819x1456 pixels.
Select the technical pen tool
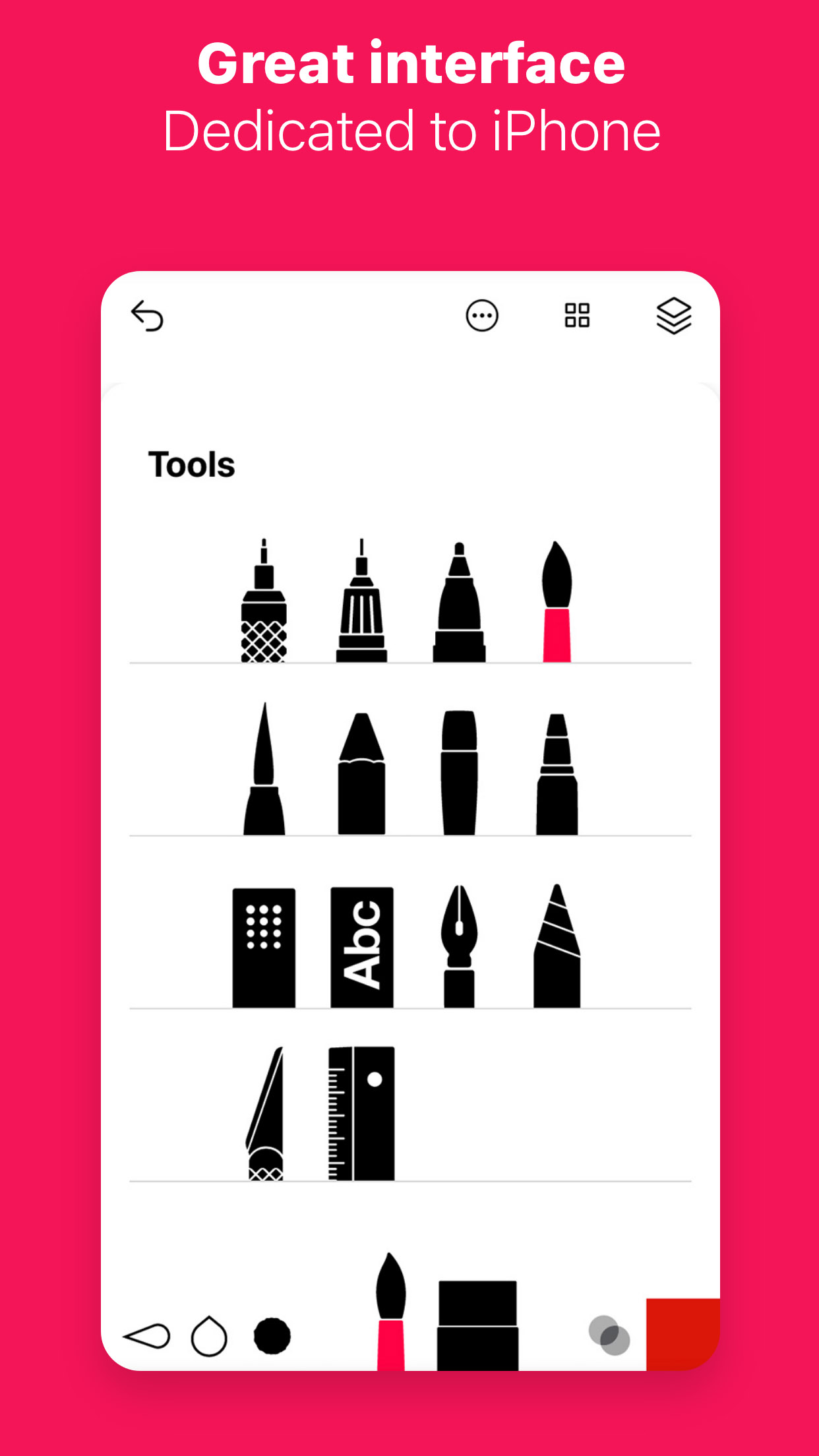[x=264, y=600]
